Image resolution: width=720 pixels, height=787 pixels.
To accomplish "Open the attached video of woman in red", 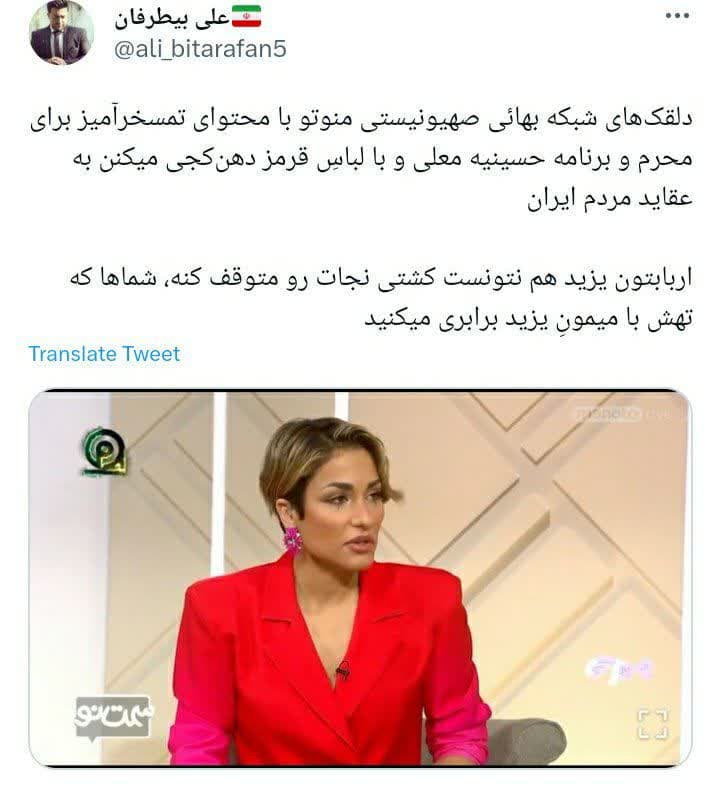I will pos(358,578).
